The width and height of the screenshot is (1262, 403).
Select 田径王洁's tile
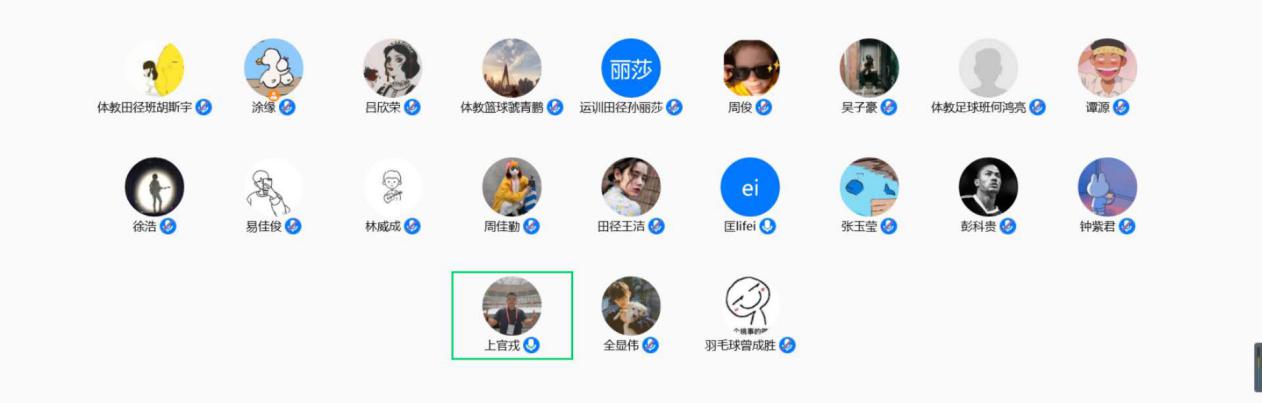coord(631,187)
